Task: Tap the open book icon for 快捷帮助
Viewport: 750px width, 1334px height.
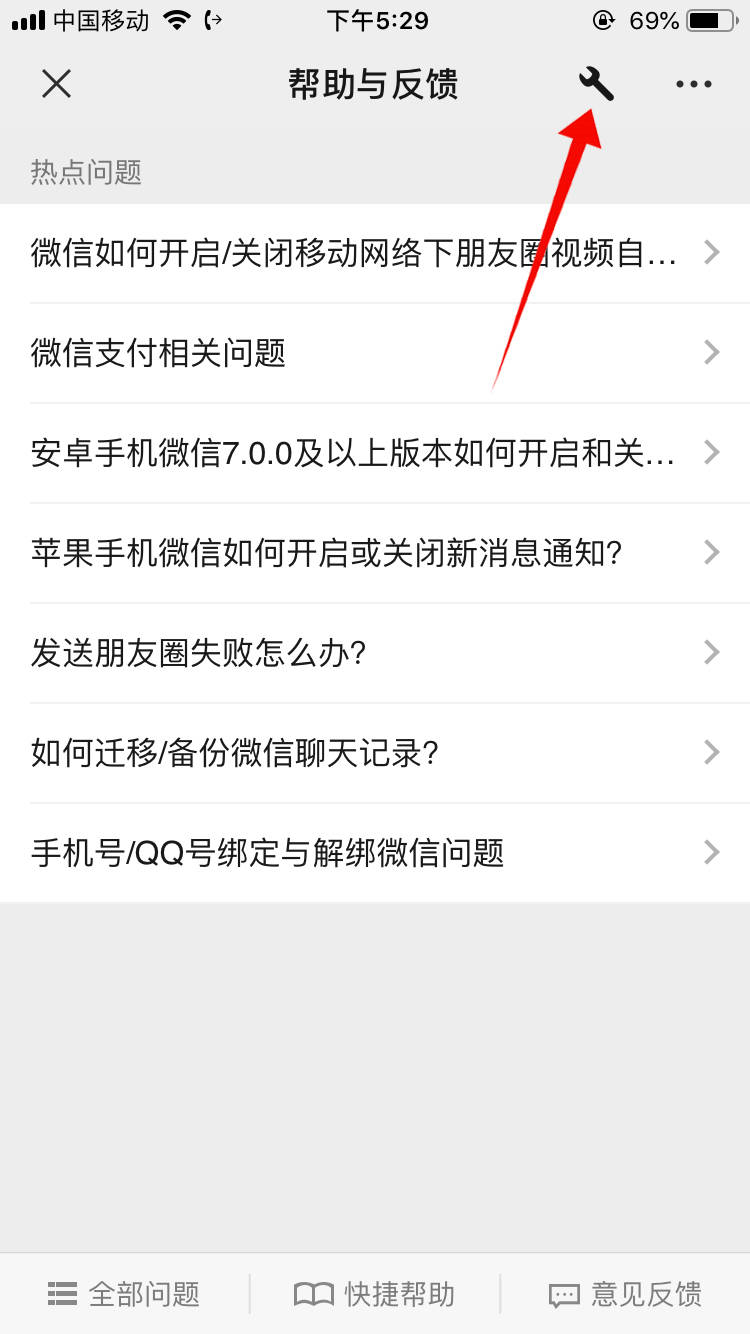Action: [314, 1293]
